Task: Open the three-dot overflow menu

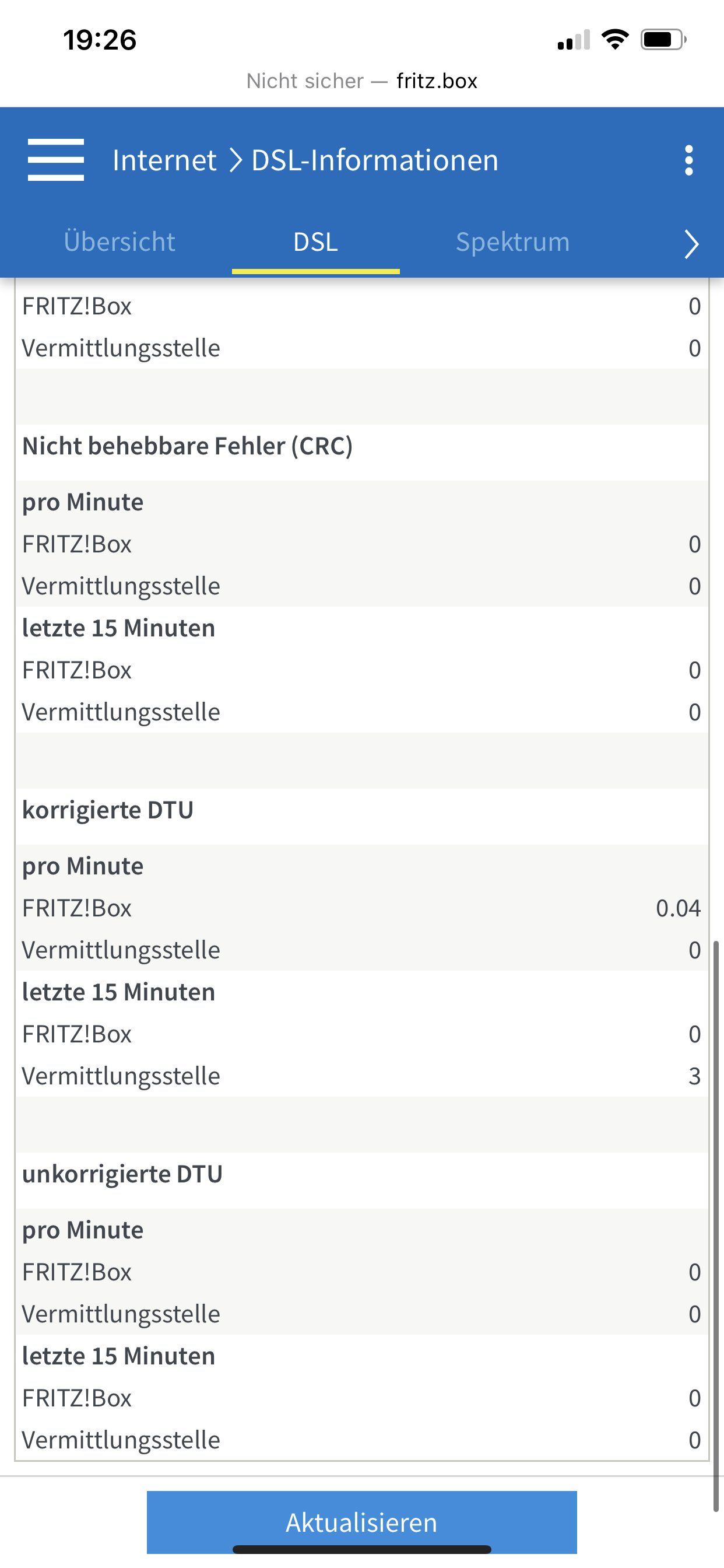Action: coord(688,160)
